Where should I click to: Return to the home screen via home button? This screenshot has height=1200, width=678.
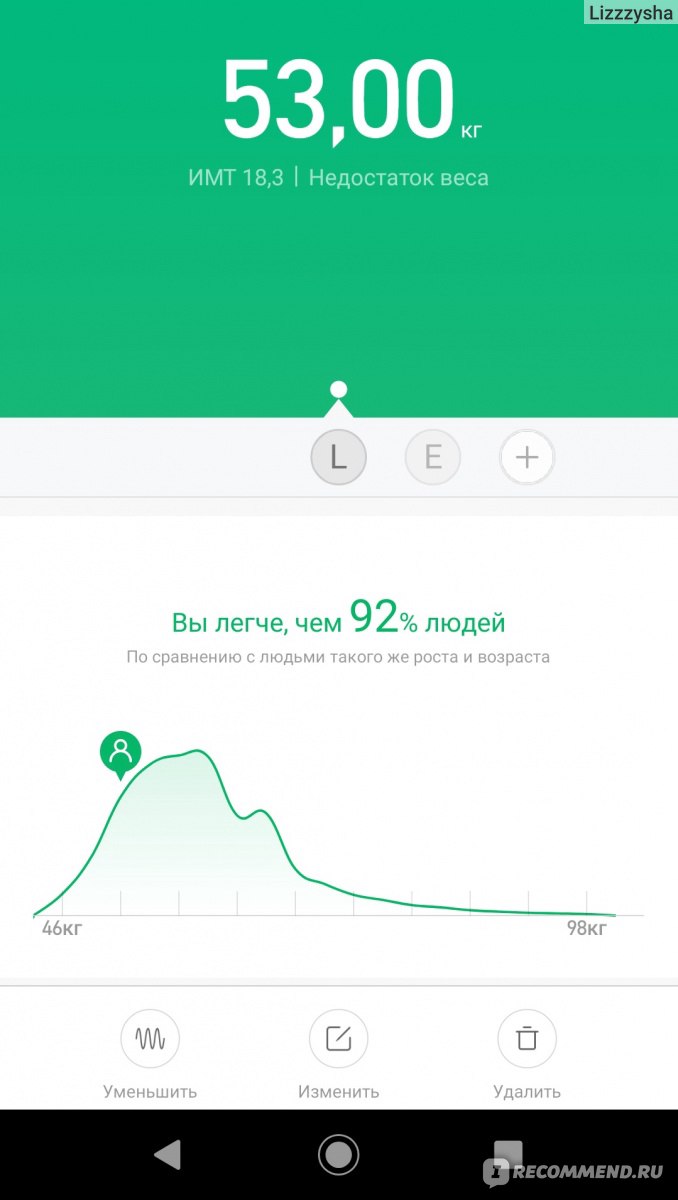coord(339,1154)
